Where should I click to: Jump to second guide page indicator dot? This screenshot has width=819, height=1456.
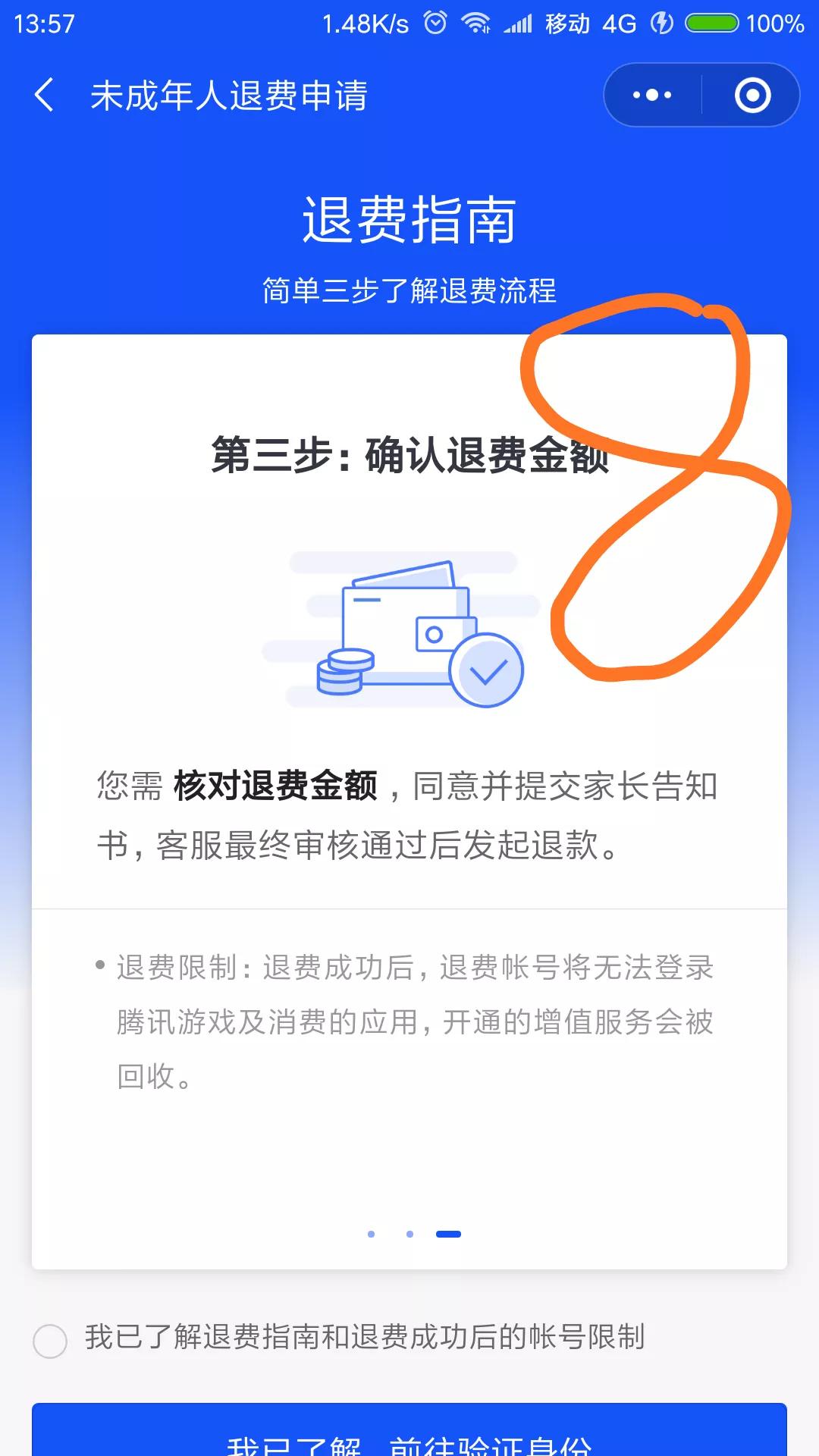coord(409,1234)
